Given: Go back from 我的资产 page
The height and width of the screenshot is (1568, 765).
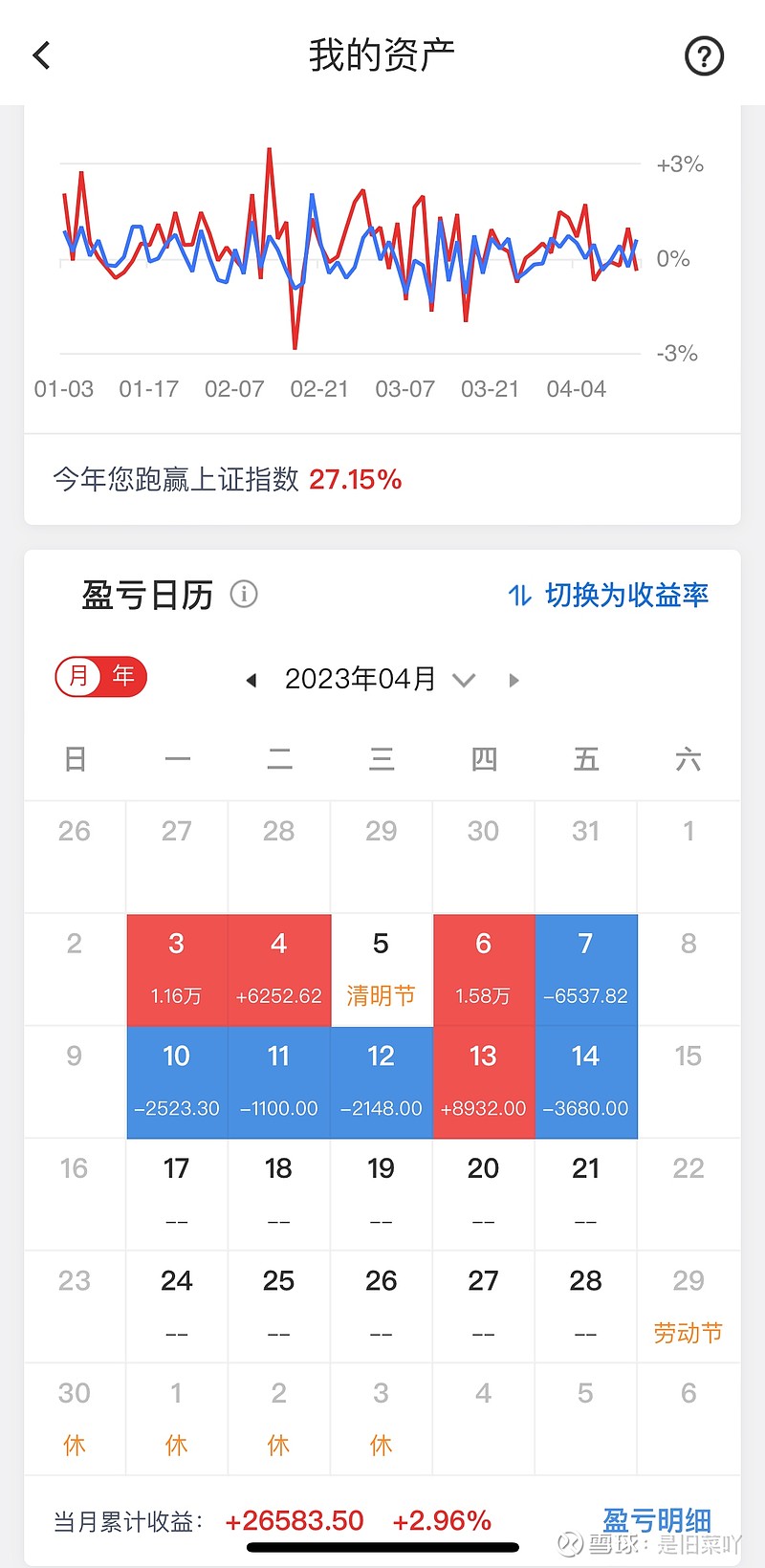Looking at the screenshot, I should pos(41,55).
